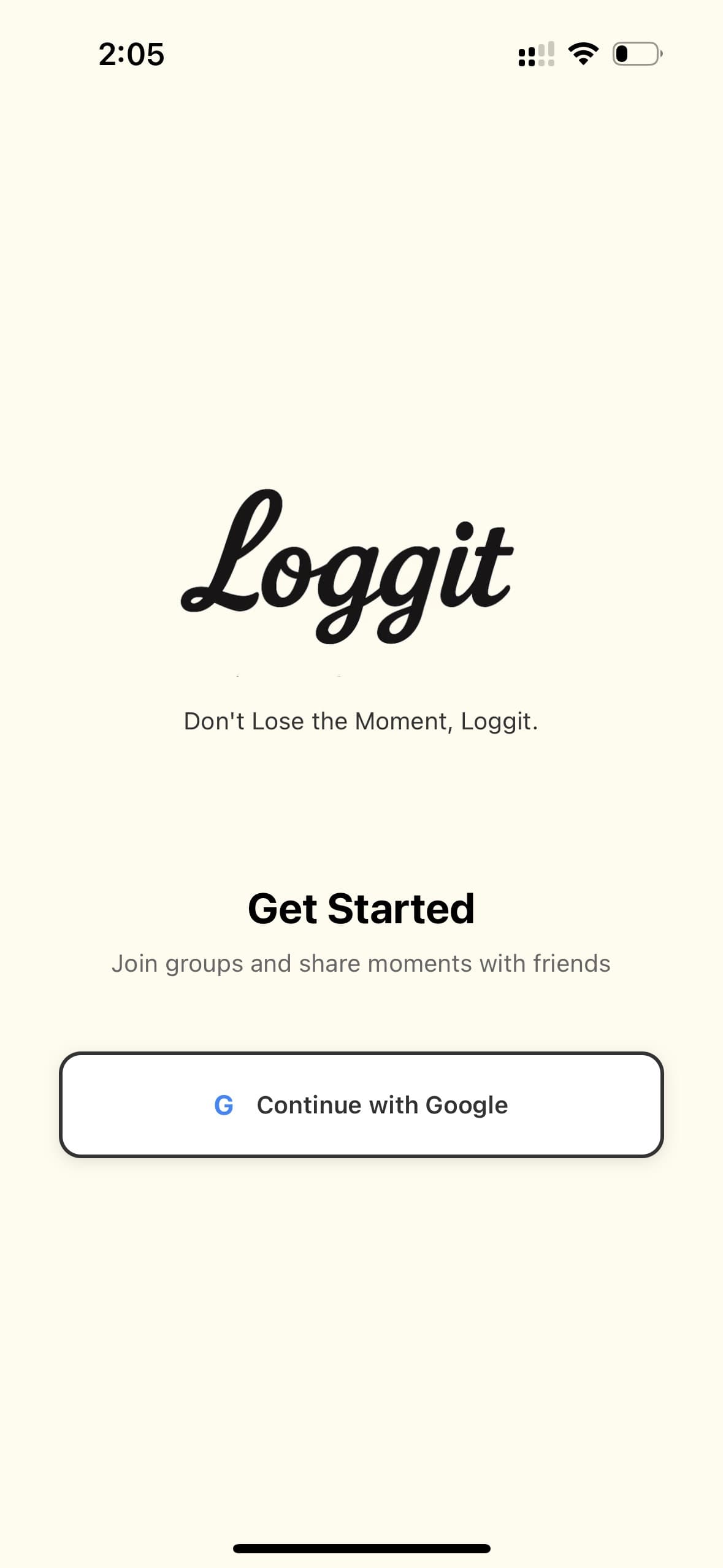
Task: Continue with Google sign-in
Action: point(361,1105)
